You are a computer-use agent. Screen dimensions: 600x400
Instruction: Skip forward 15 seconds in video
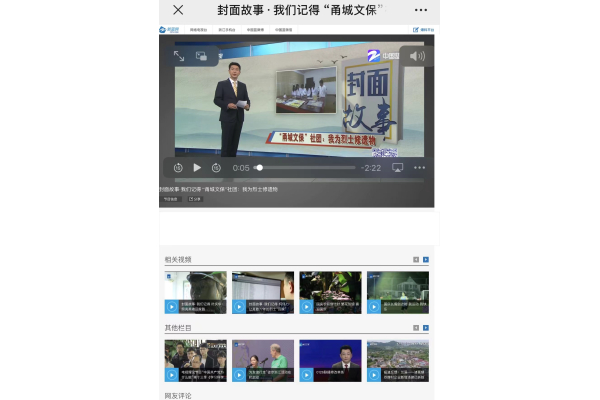[x=216, y=168]
